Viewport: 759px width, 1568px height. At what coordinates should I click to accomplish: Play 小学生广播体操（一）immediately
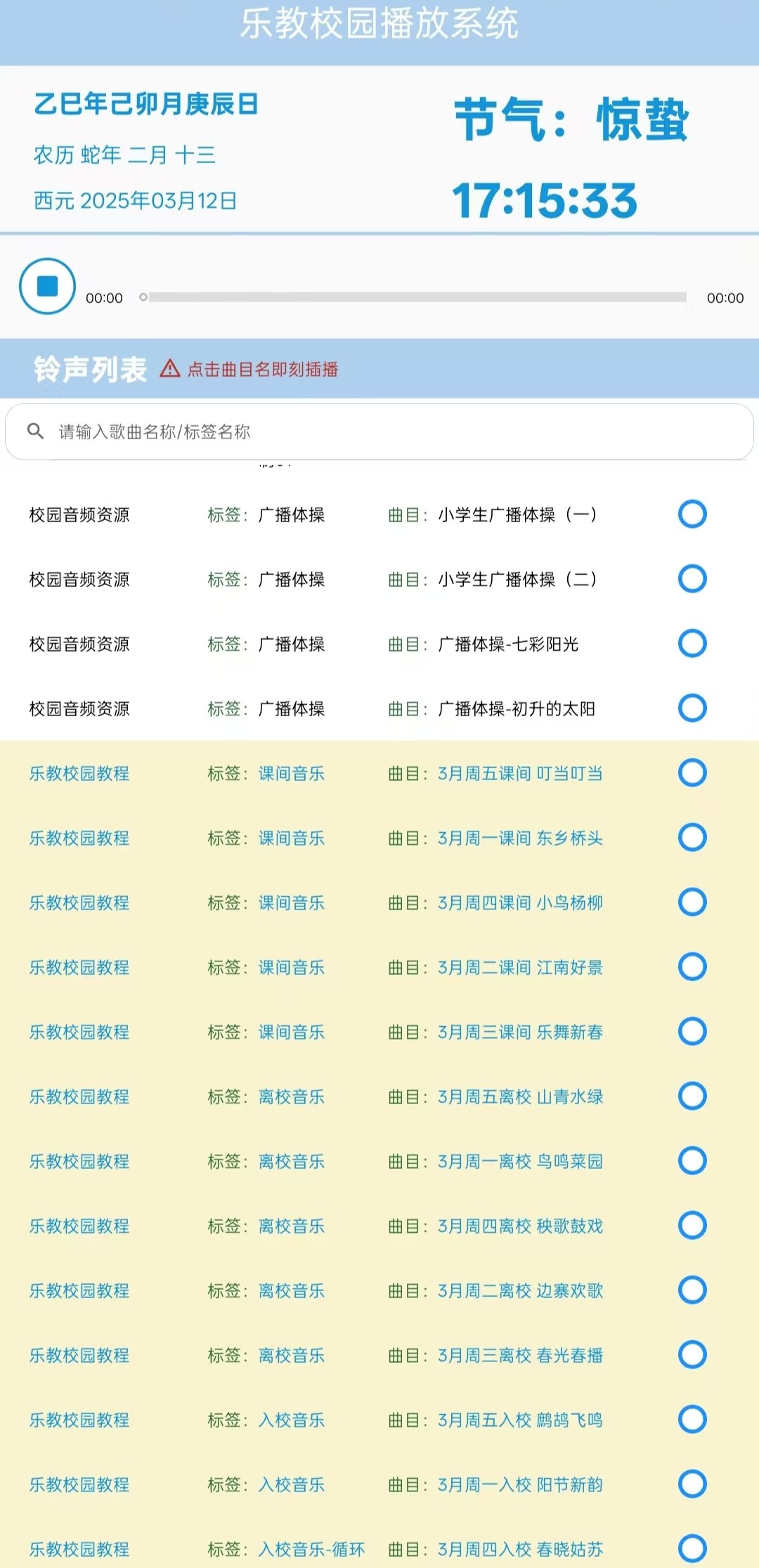pyautogui.click(x=517, y=514)
